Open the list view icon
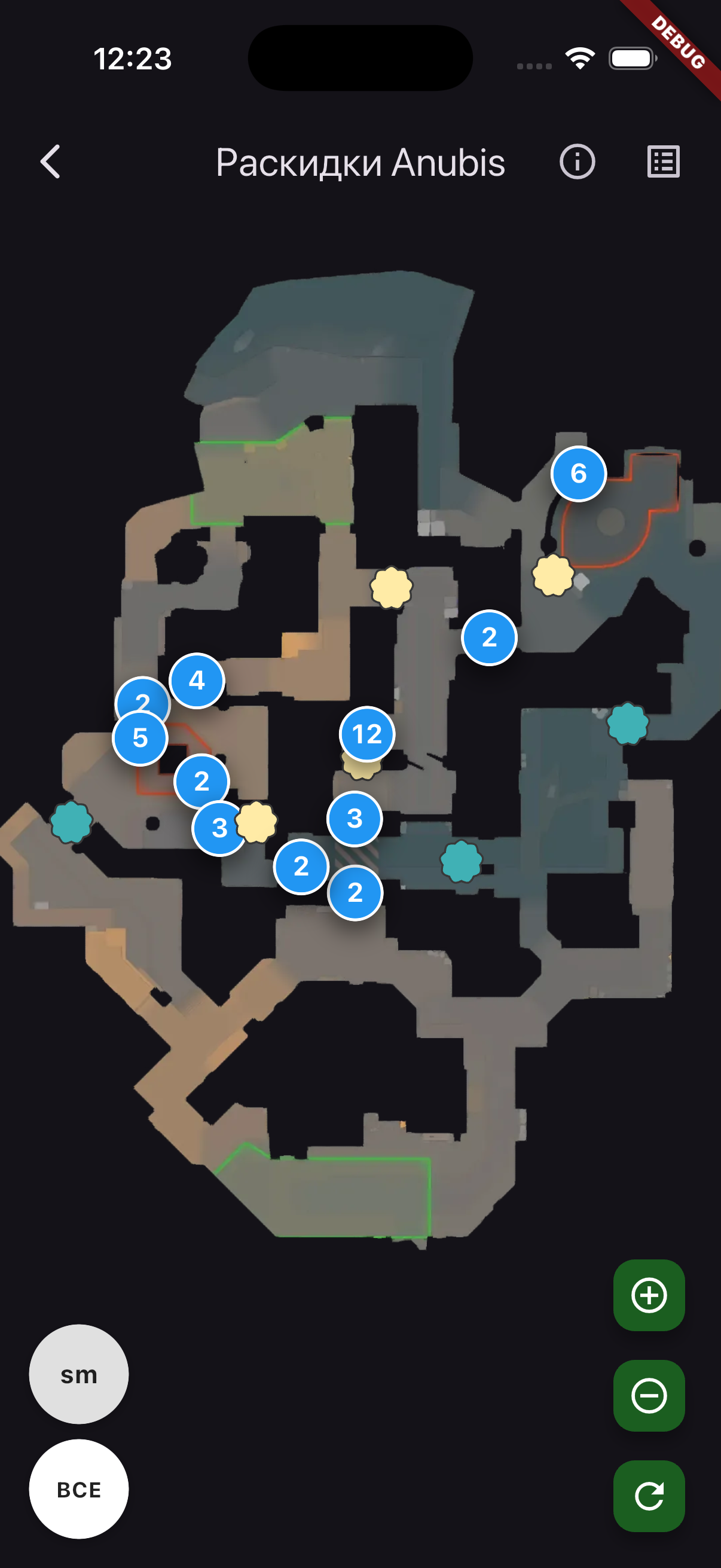 (x=663, y=162)
